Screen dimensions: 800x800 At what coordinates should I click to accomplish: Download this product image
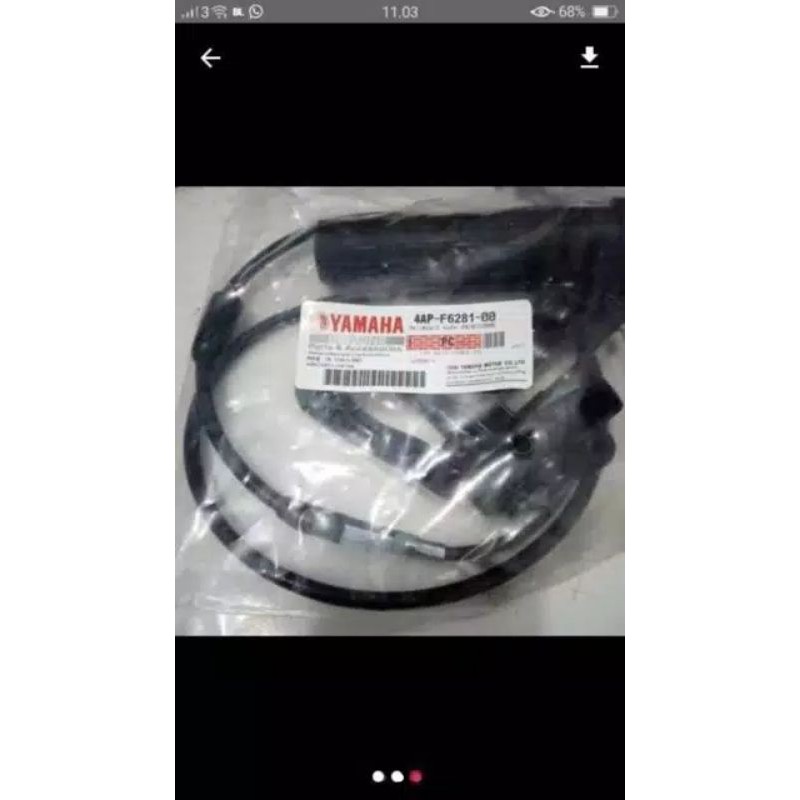589,58
